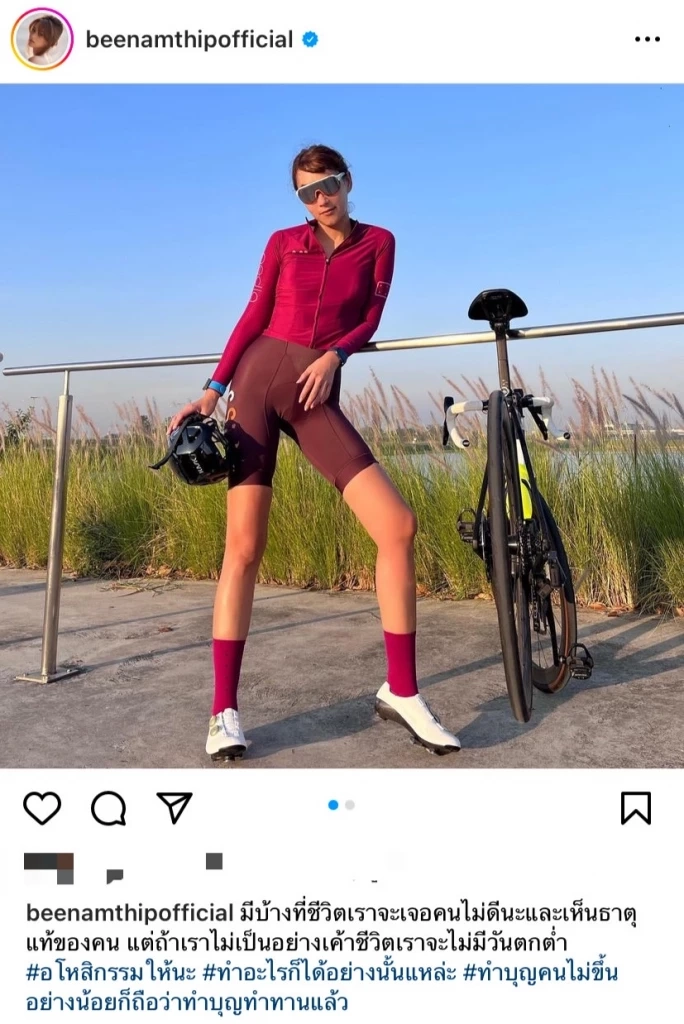Open beenamthipofficial profile picture story
Screen dimensions: 684x1024
pos(42,39)
